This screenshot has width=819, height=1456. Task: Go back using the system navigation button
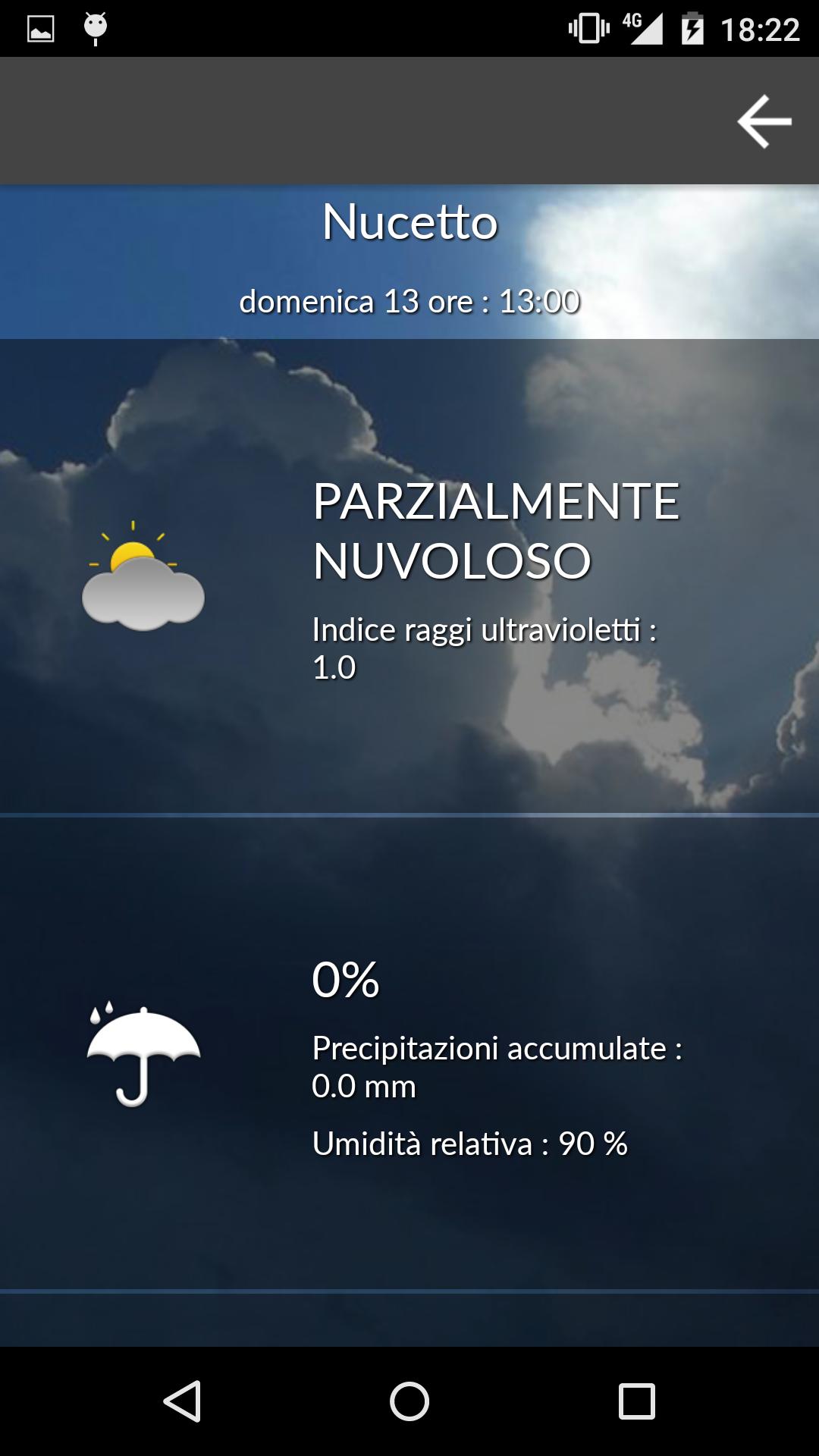(182, 1401)
